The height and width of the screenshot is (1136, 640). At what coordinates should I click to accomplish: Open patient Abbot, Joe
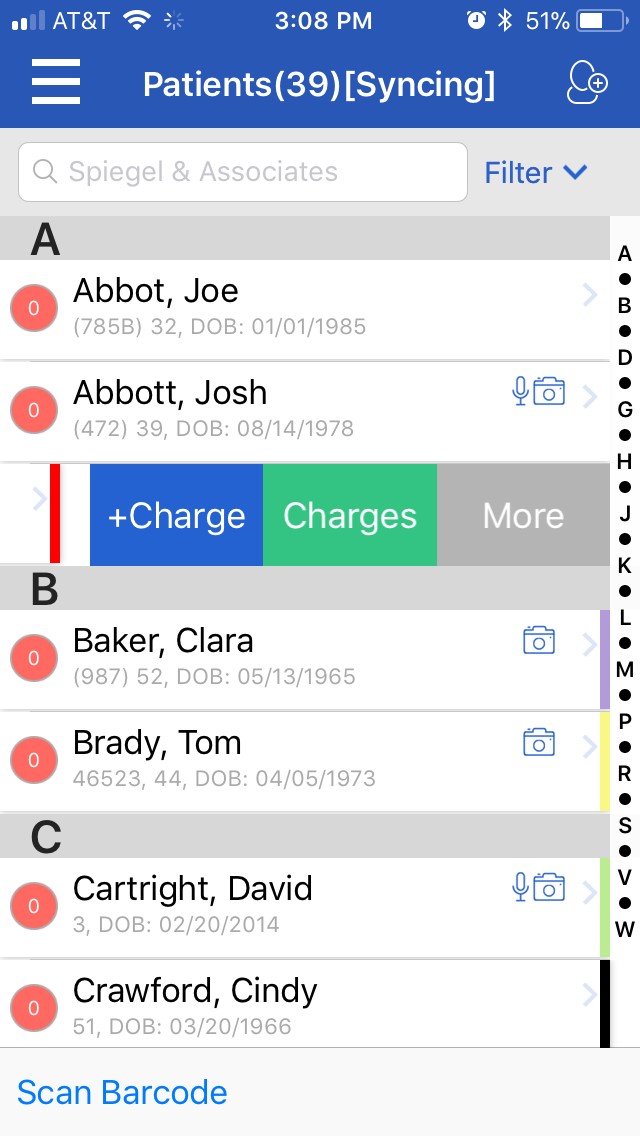tap(305, 309)
